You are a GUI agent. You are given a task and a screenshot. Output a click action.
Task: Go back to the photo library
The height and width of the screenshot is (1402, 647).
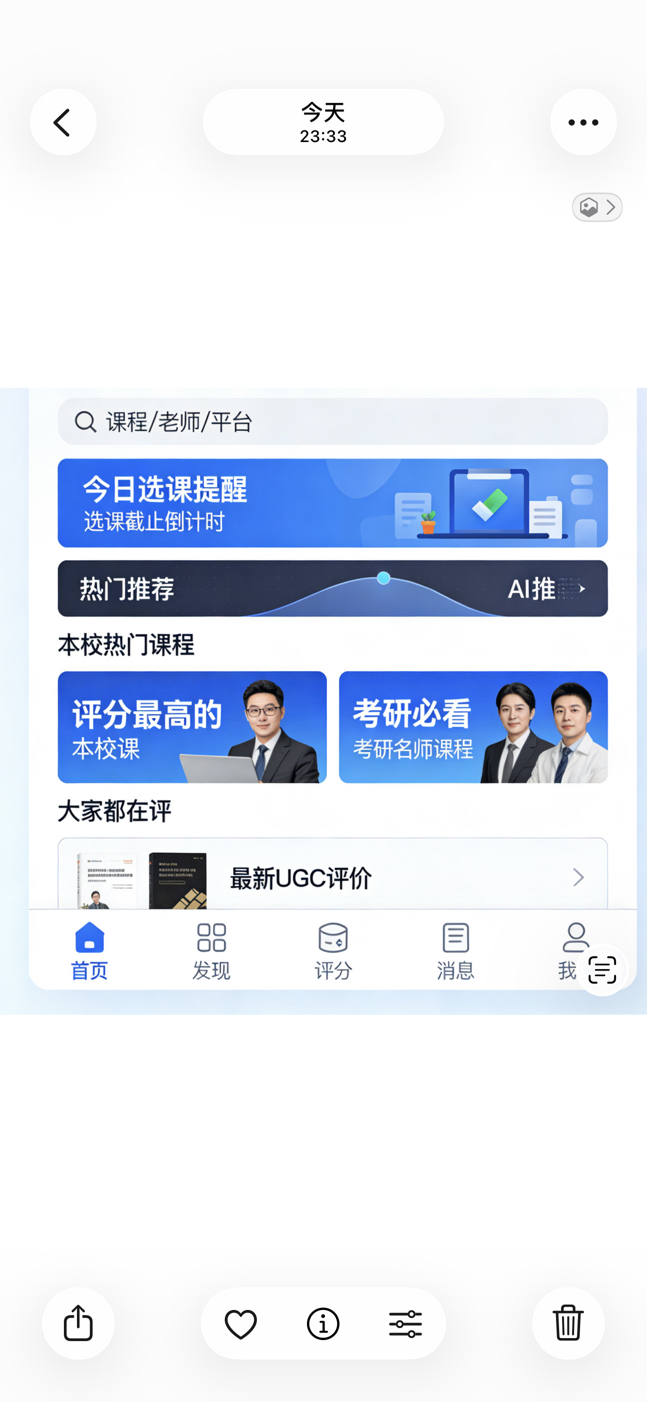click(x=63, y=122)
